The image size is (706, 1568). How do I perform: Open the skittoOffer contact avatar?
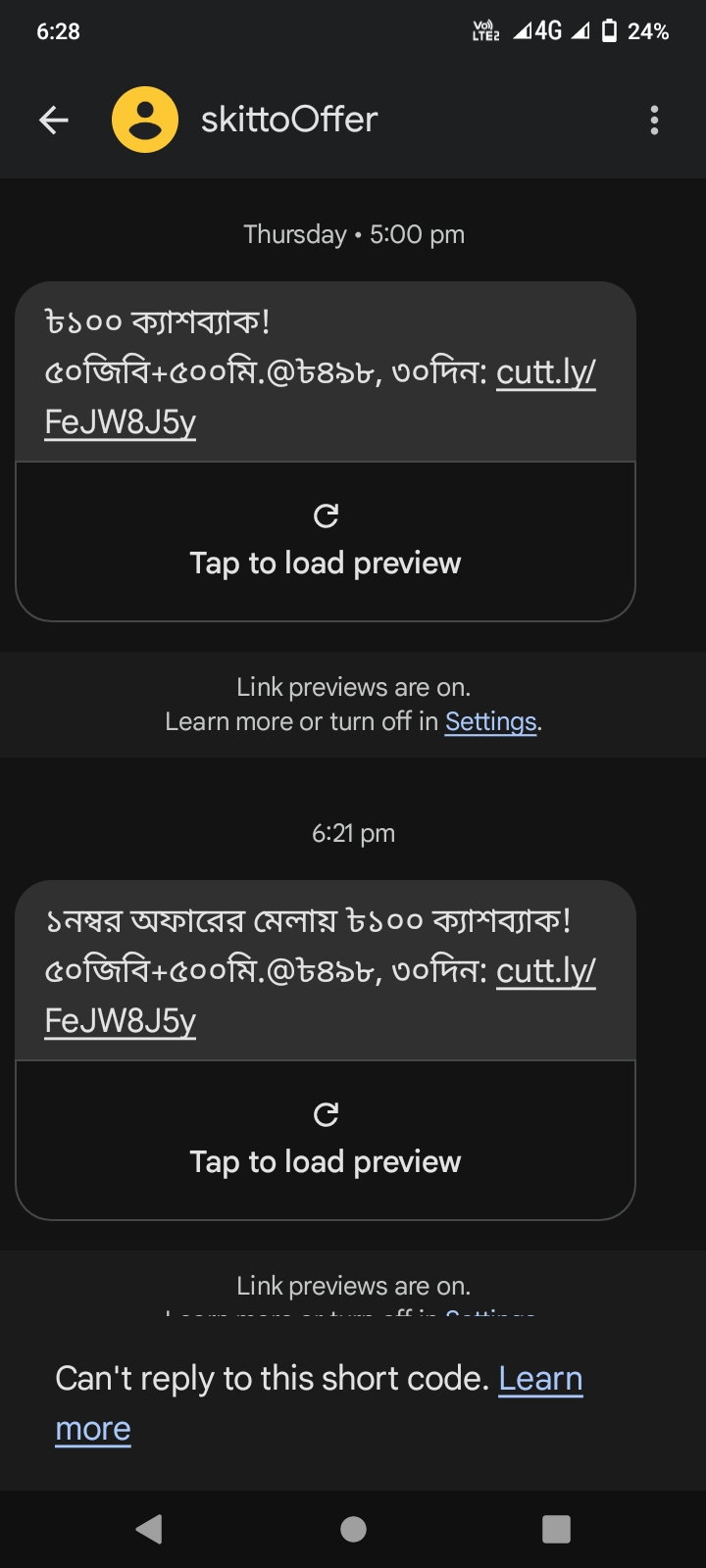coord(145,121)
